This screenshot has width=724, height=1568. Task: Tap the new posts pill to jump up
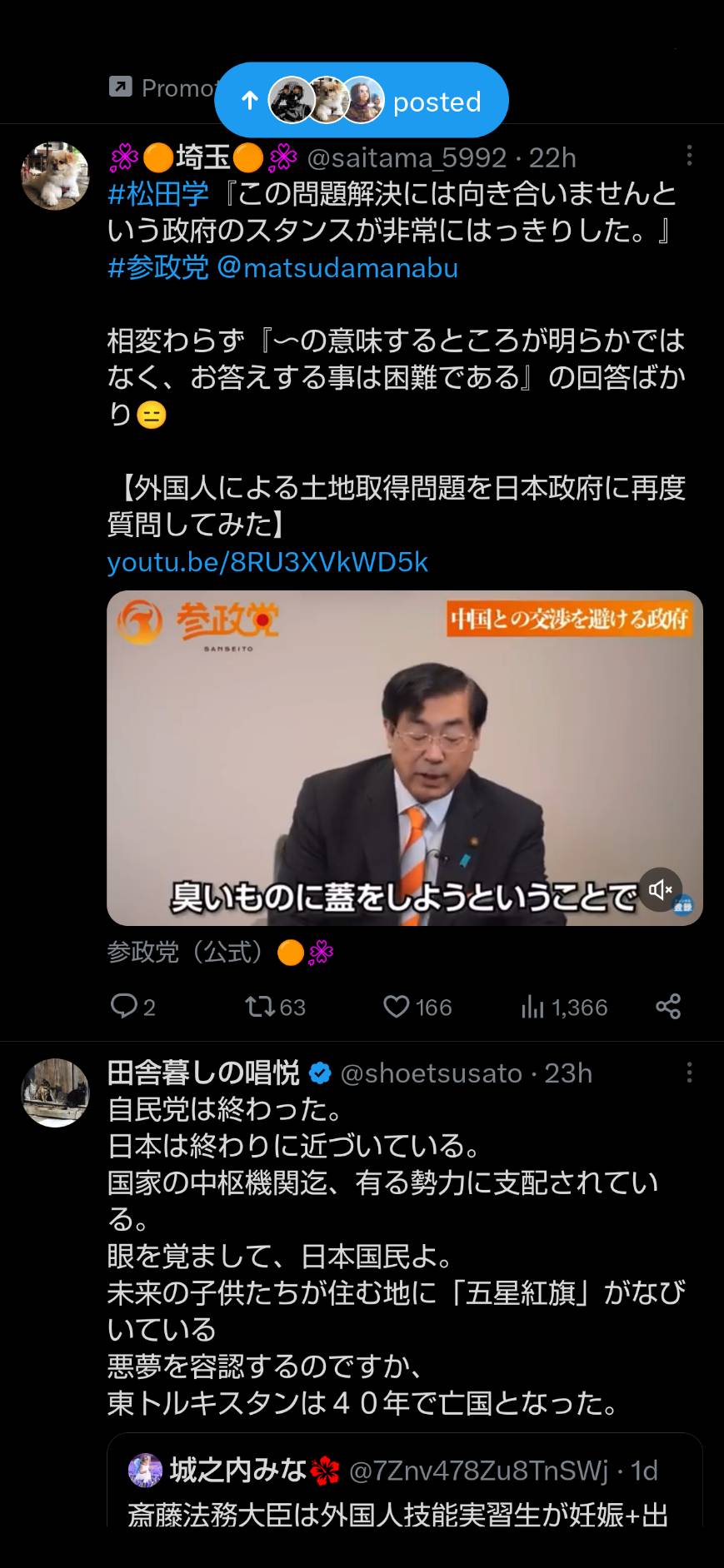[362, 101]
